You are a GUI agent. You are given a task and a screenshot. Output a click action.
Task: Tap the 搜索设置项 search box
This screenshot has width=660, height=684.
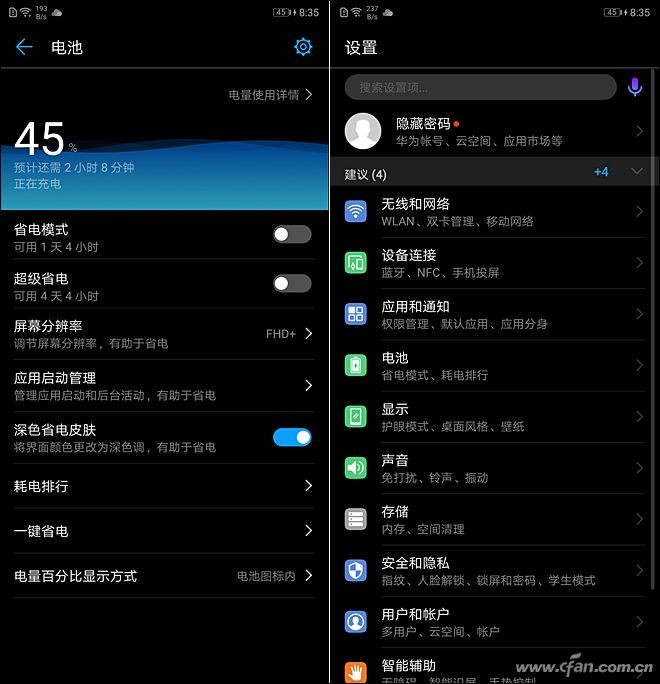coord(480,88)
